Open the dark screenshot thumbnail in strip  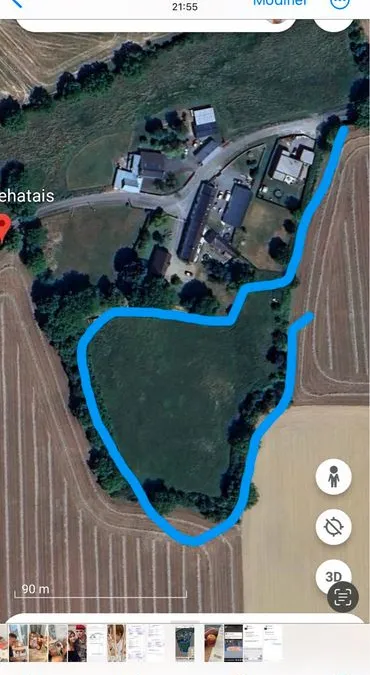tap(233, 643)
